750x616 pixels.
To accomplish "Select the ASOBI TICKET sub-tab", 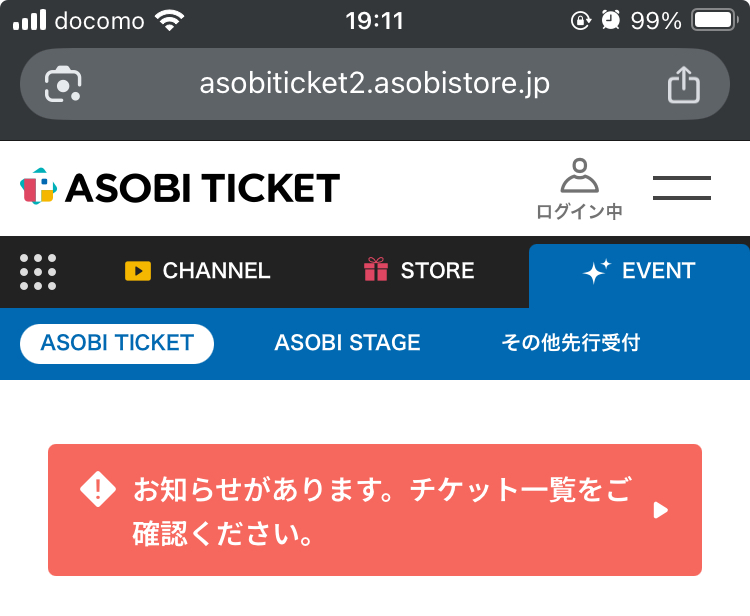I will (x=117, y=343).
